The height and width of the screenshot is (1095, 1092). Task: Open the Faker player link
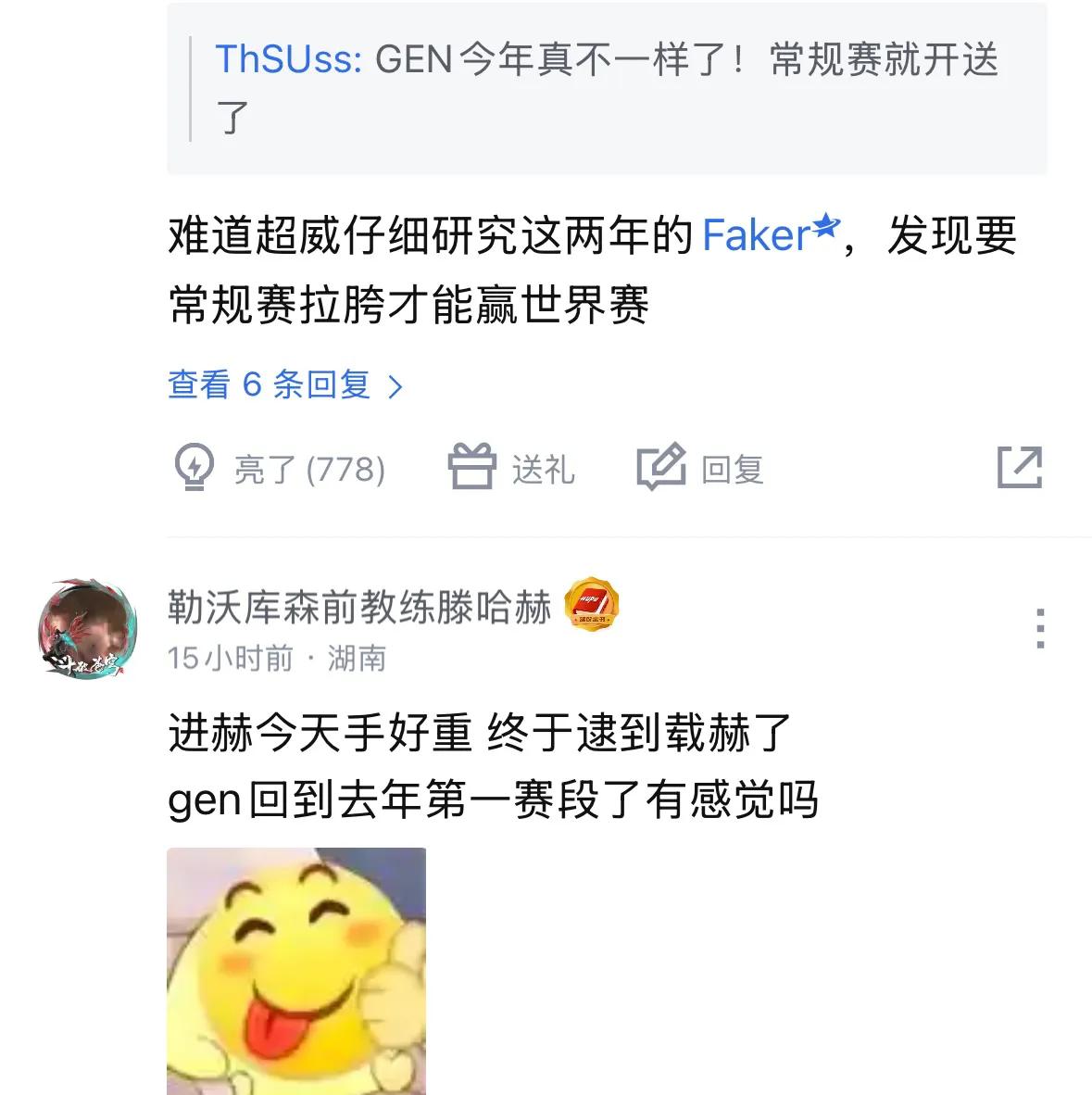pyautogui.click(x=769, y=235)
